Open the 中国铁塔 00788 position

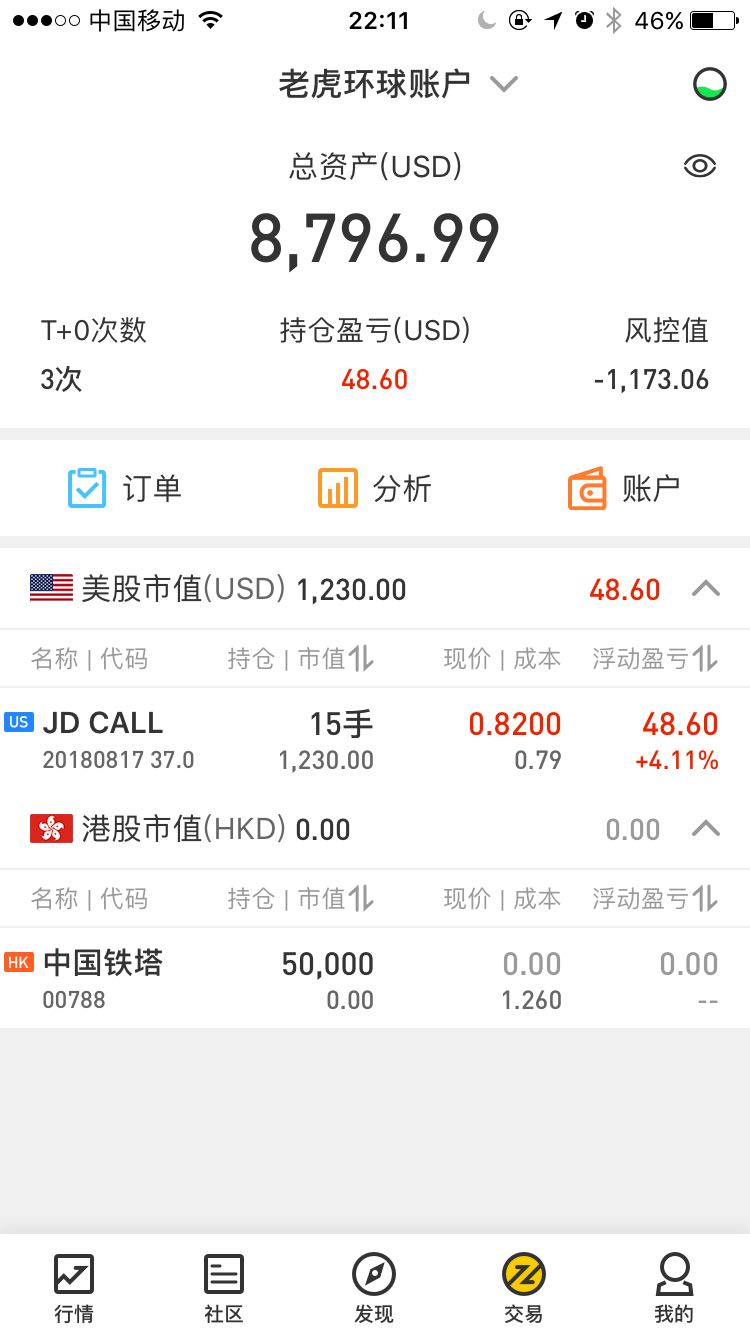pyautogui.click(x=375, y=978)
